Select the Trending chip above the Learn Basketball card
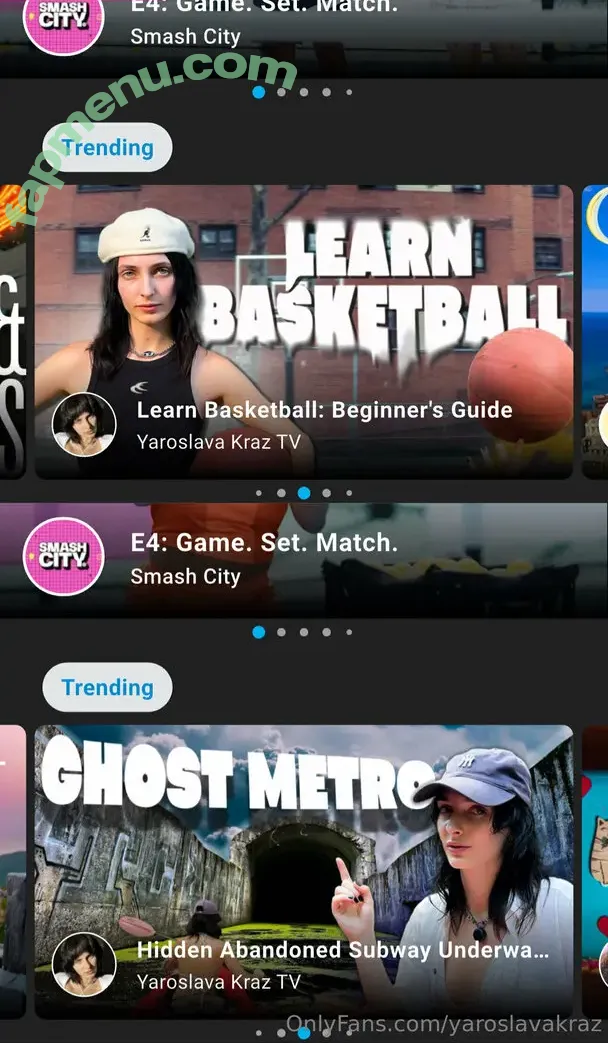The height and width of the screenshot is (1043, 608). [107, 148]
